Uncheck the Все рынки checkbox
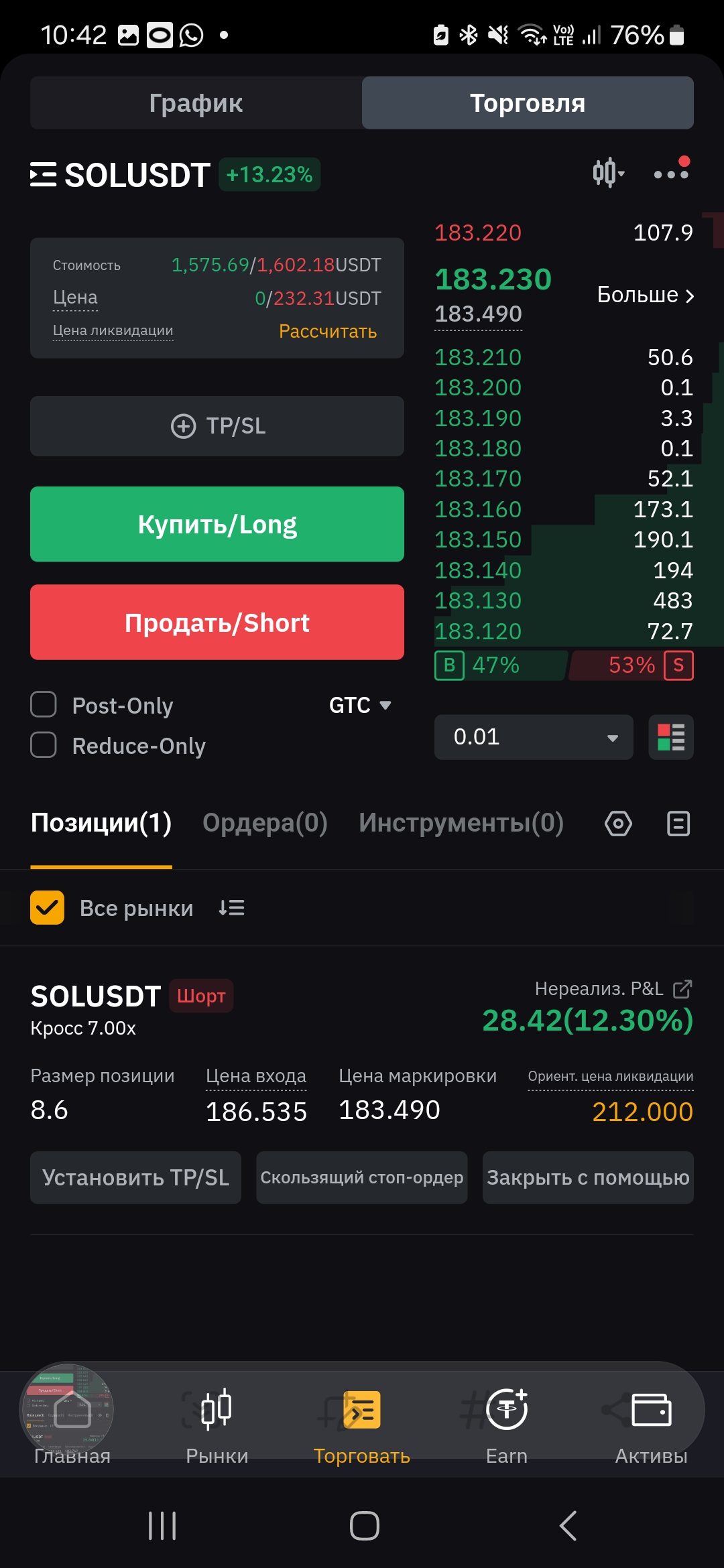Screen dimensions: 724x1568 [47, 908]
